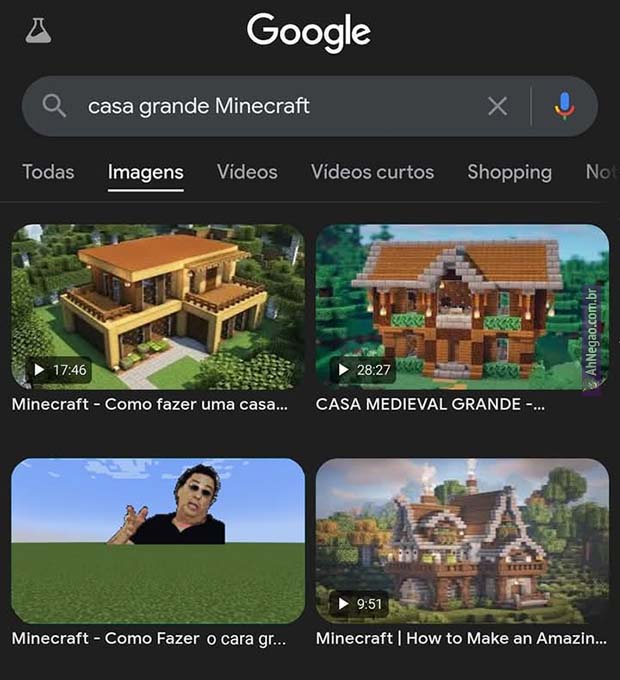Screen dimensions: 620x680
Task: Switch to the Todas tab
Action: 48,172
